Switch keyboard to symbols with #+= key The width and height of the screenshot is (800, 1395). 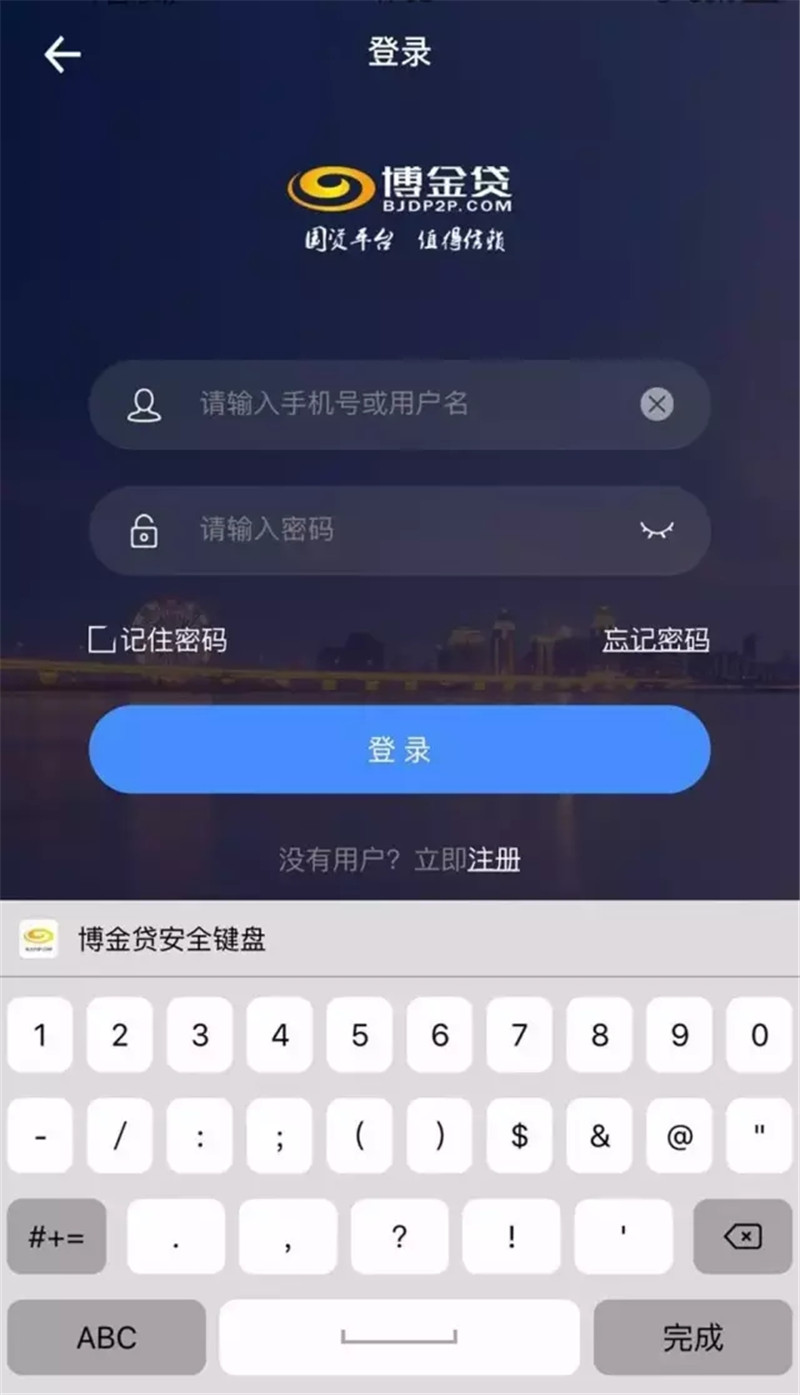tap(56, 1237)
